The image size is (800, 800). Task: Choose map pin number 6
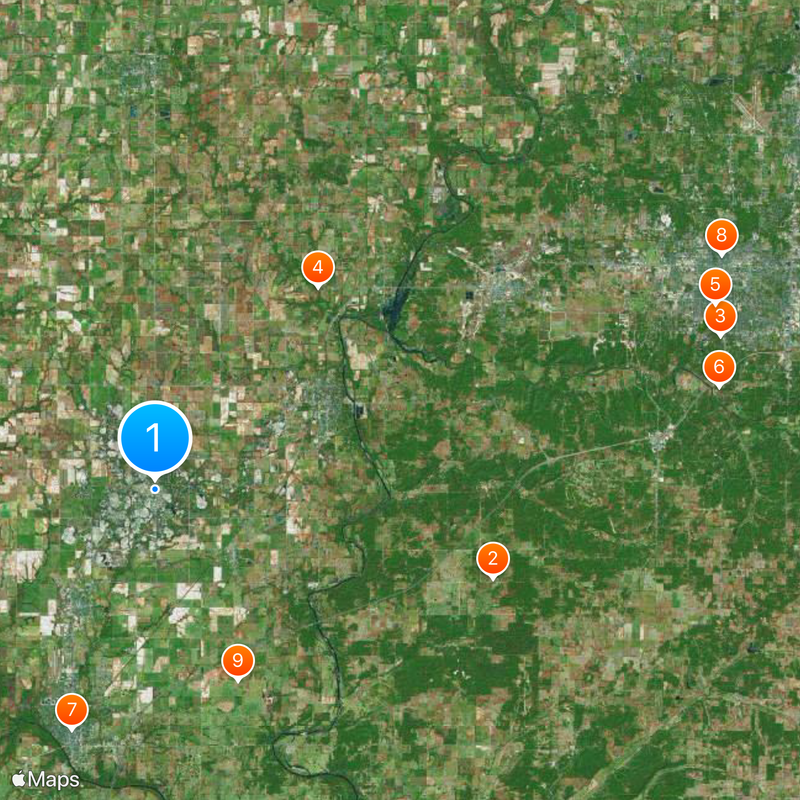coord(718,367)
